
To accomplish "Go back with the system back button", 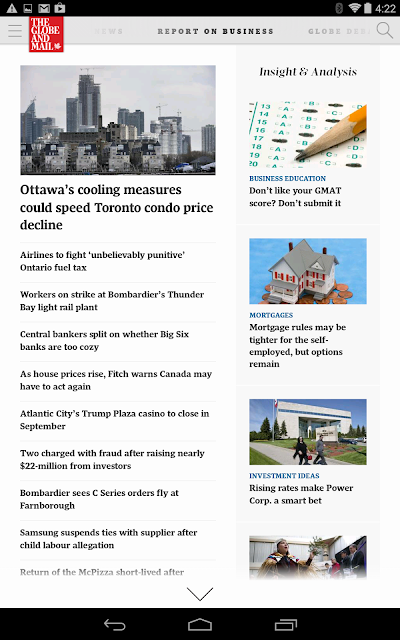I will pyautogui.click(x=115, y=624).
